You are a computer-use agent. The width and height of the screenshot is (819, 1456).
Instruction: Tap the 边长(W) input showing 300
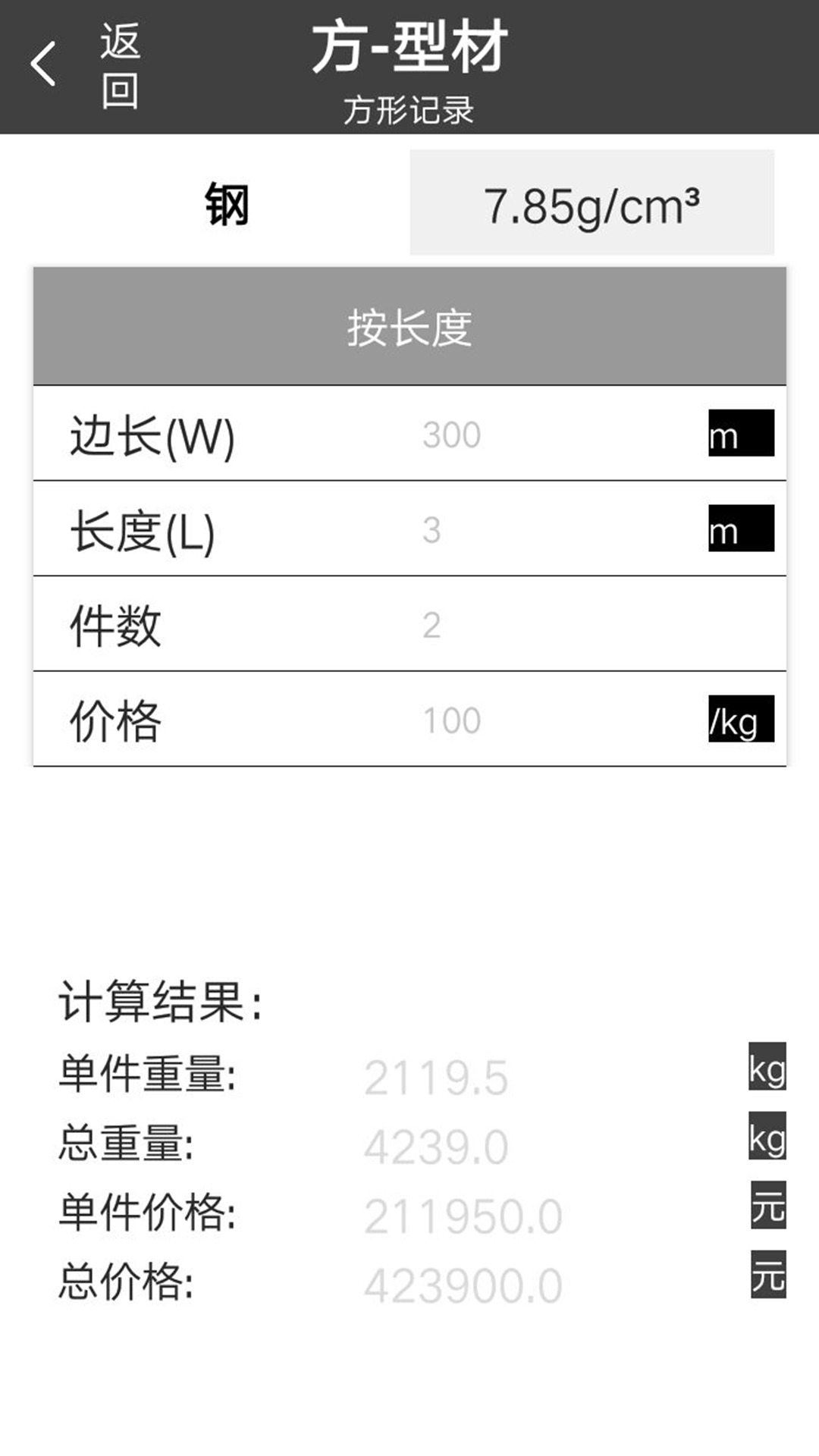[x=451, y=432]
